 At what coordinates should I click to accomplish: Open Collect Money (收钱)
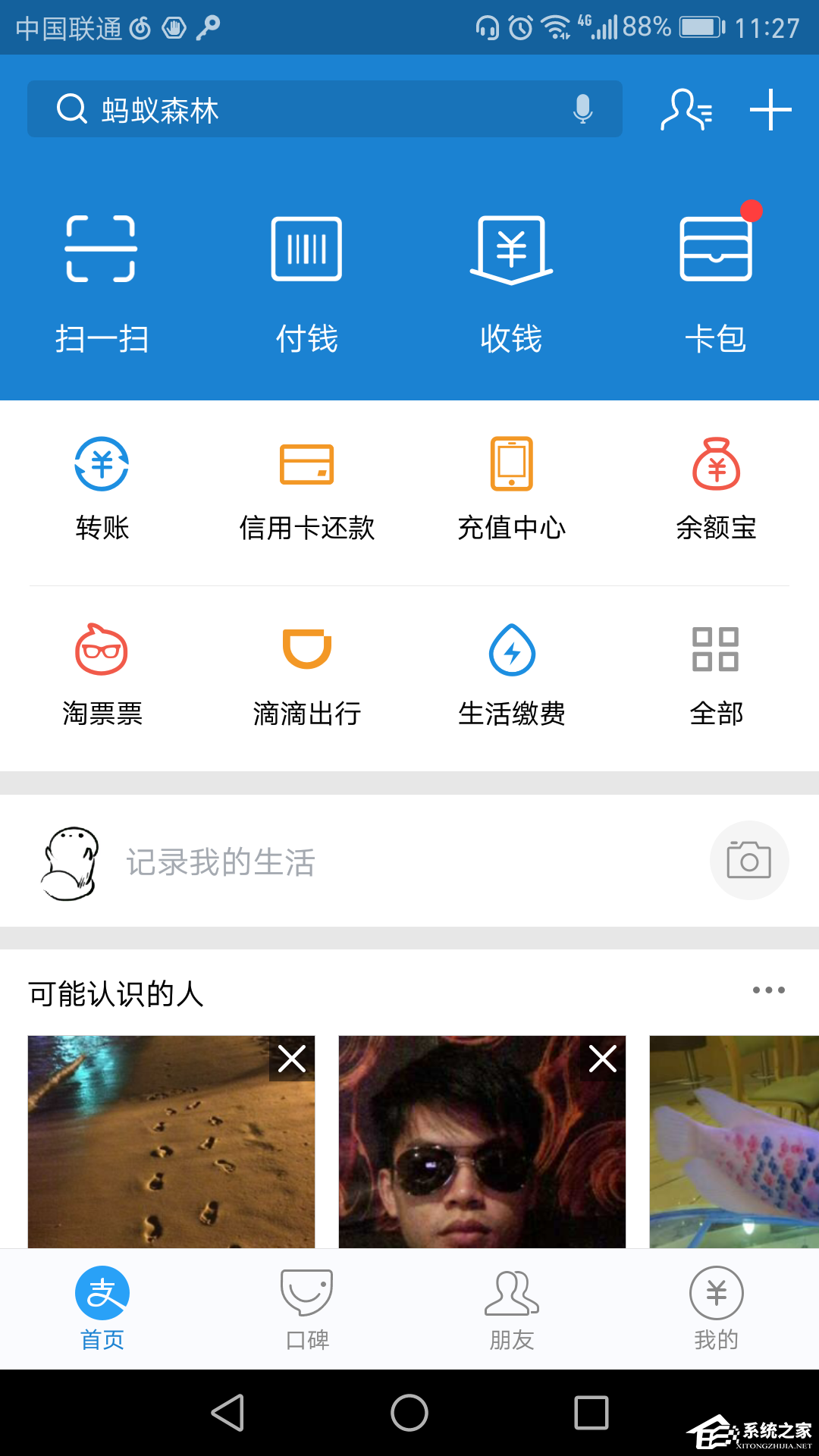pos(511,281)
